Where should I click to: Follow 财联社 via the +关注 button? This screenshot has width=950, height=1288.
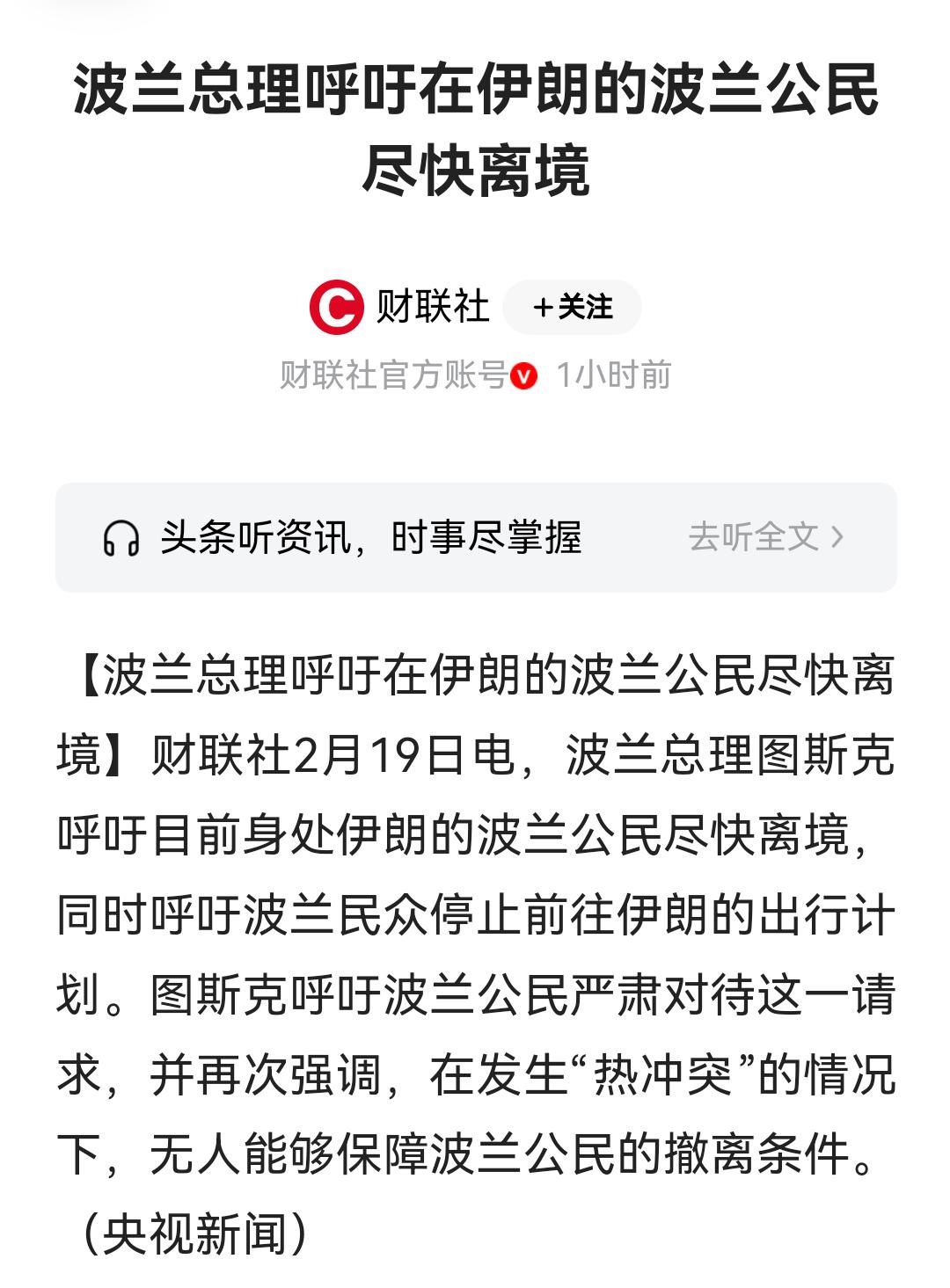[573, 307]
